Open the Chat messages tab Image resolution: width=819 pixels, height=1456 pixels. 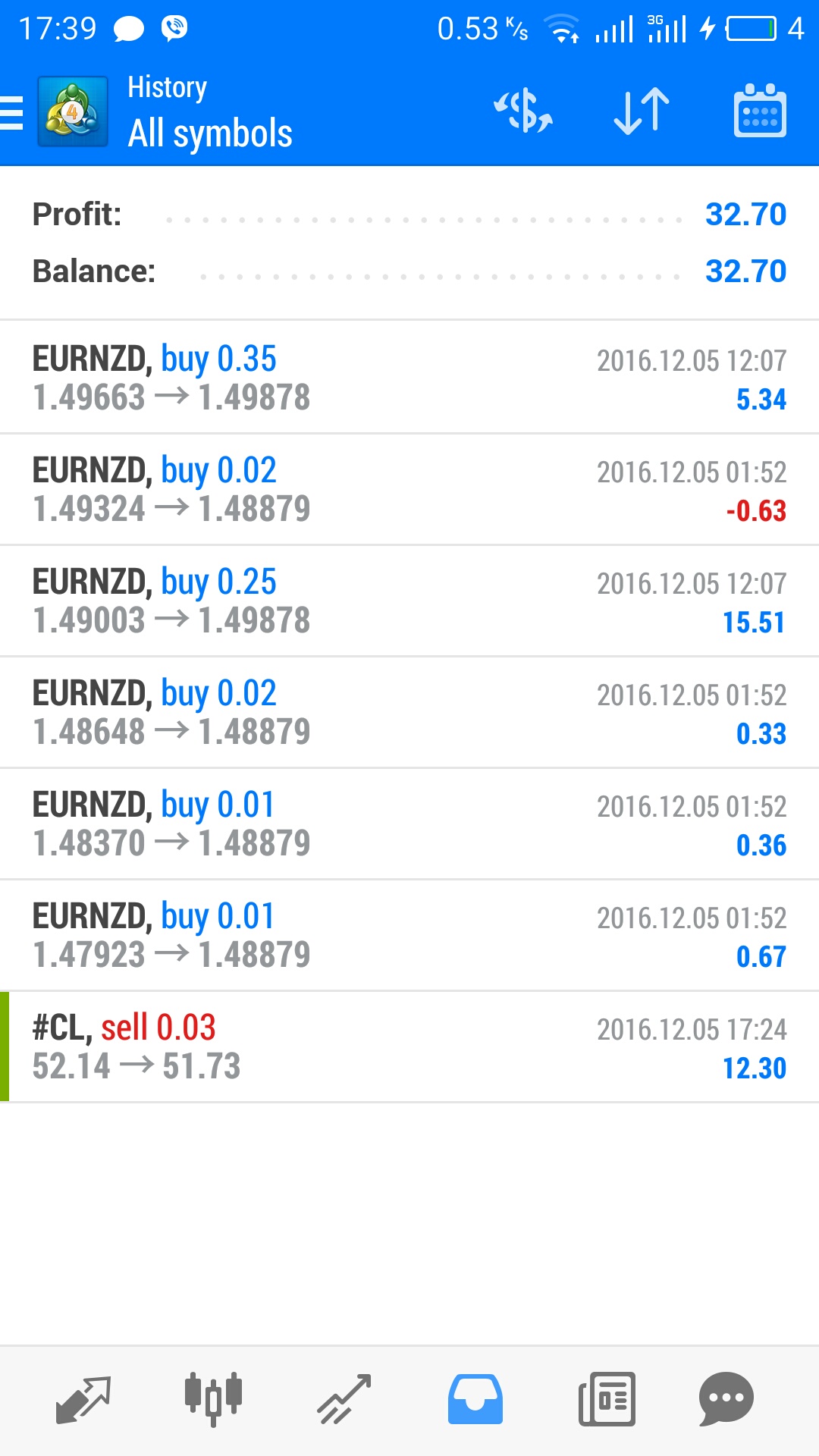(x=726, y=1399)
